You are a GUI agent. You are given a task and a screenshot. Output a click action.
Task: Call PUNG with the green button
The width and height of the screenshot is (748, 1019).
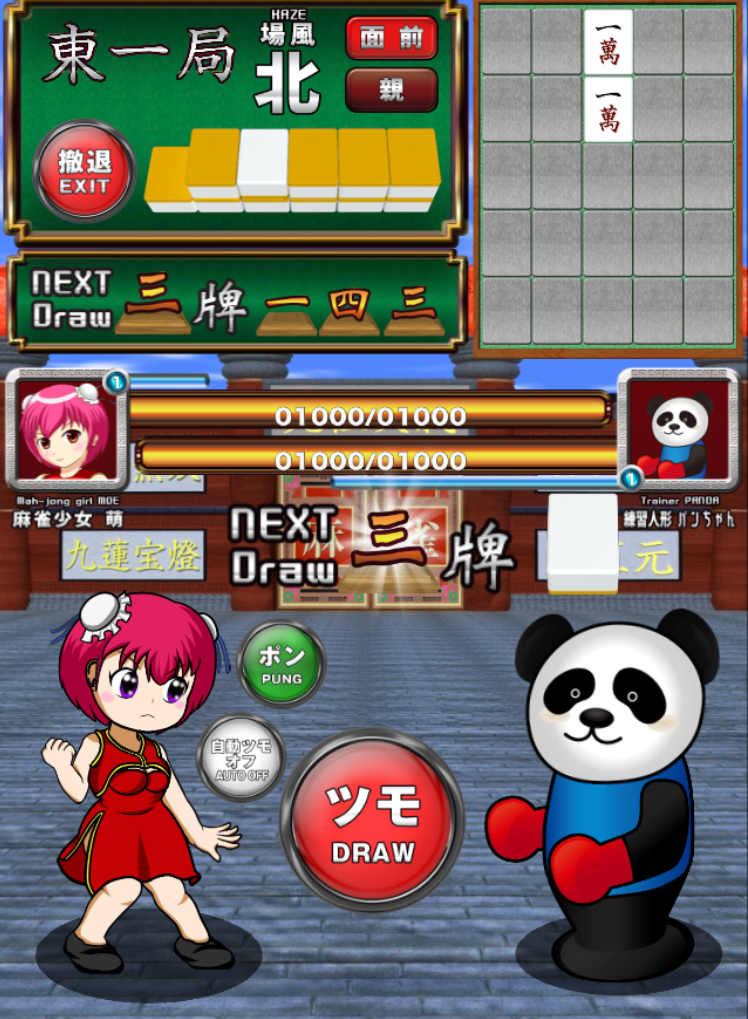(281, 665)
